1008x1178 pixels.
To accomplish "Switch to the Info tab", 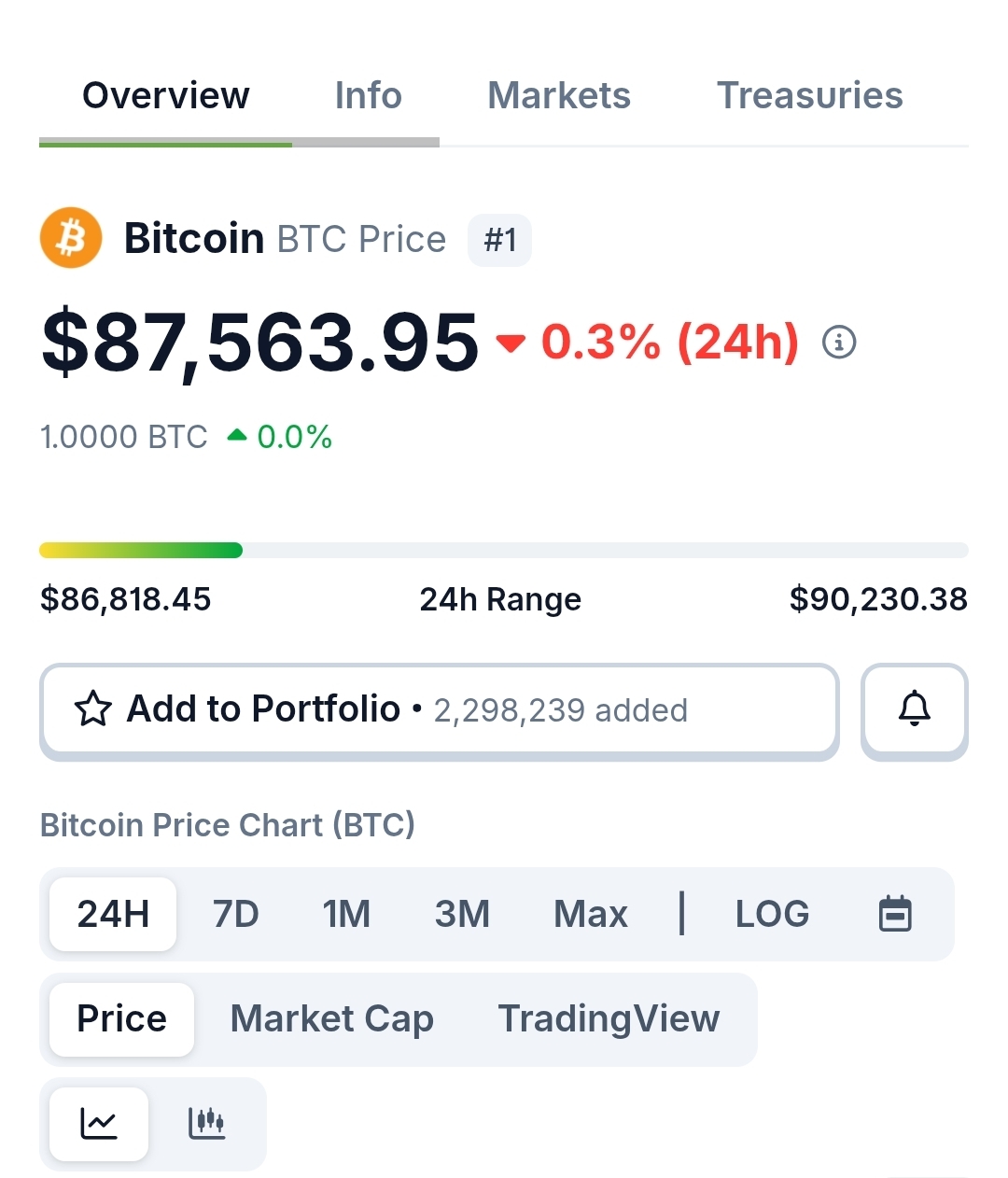I will pyautogui.click(x=368, y=96).
